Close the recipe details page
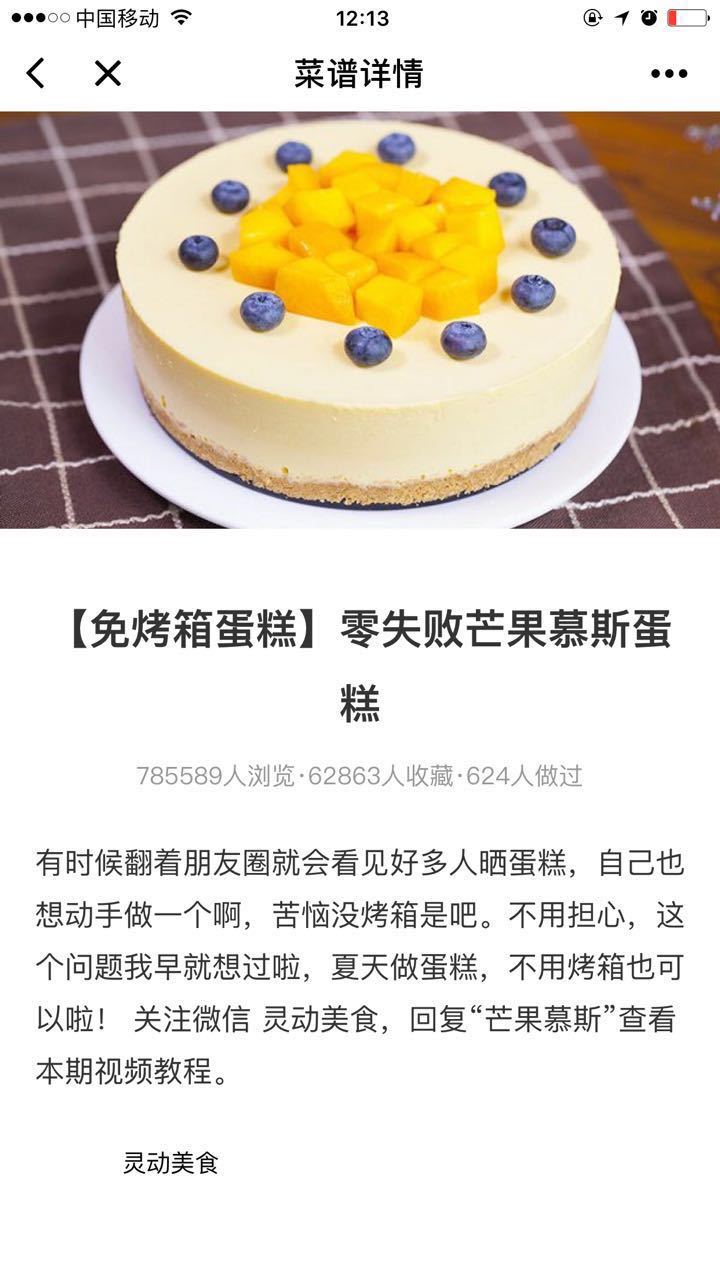 coord(107,73)
